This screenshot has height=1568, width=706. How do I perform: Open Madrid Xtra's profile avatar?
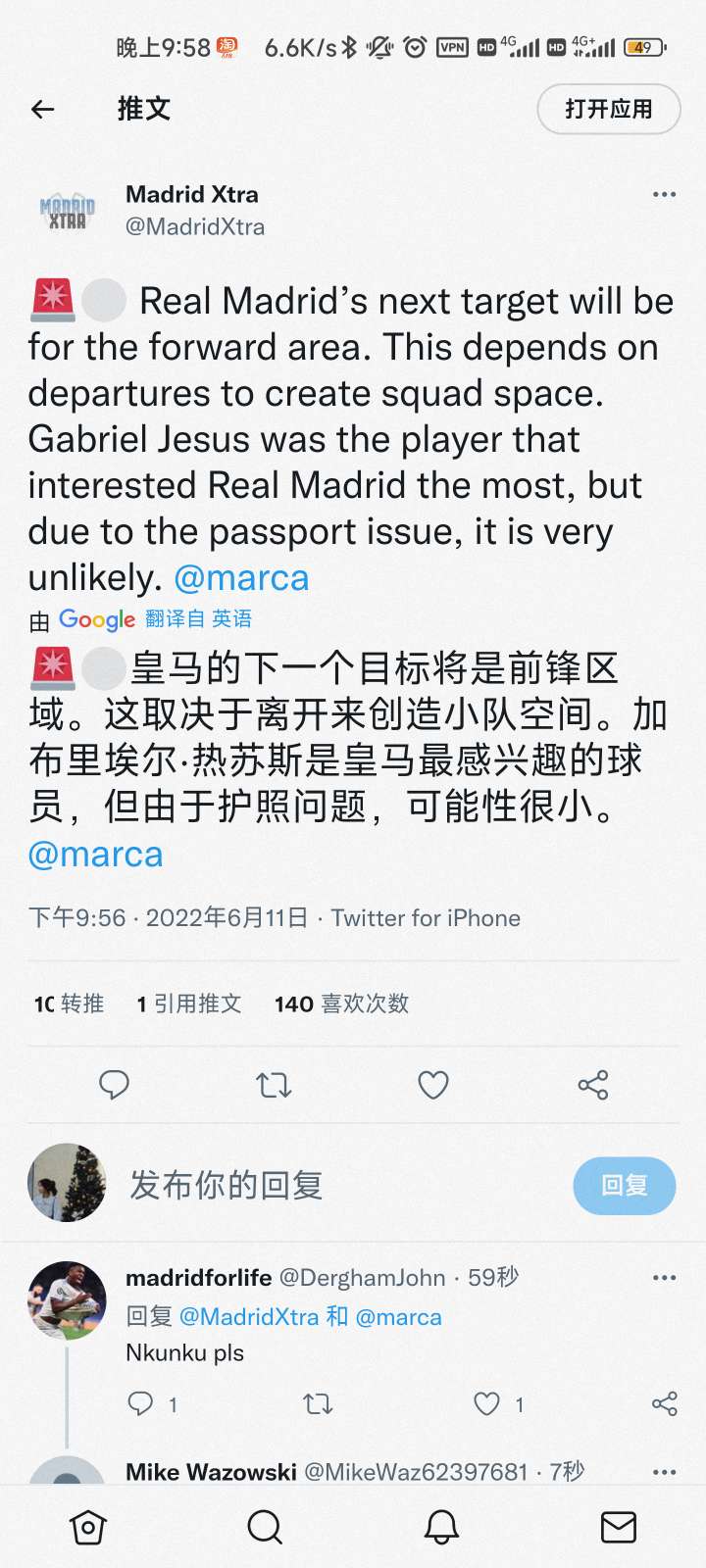point(67,210)
